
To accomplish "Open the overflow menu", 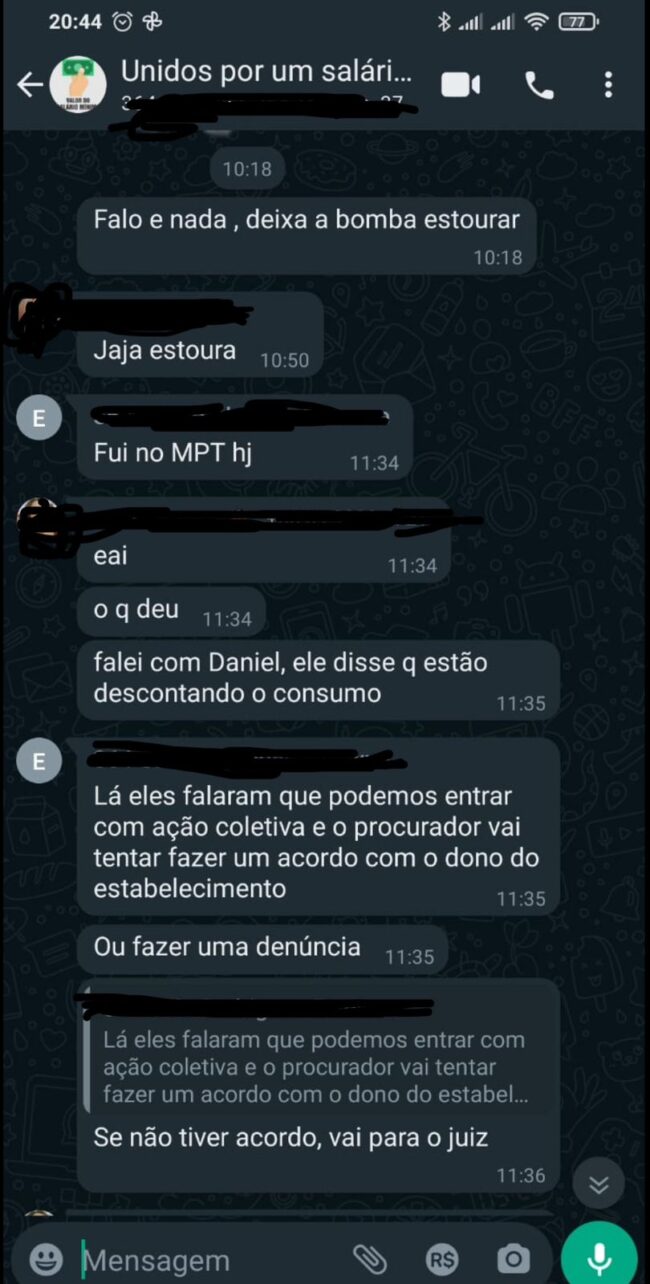I will pos(608,86).
